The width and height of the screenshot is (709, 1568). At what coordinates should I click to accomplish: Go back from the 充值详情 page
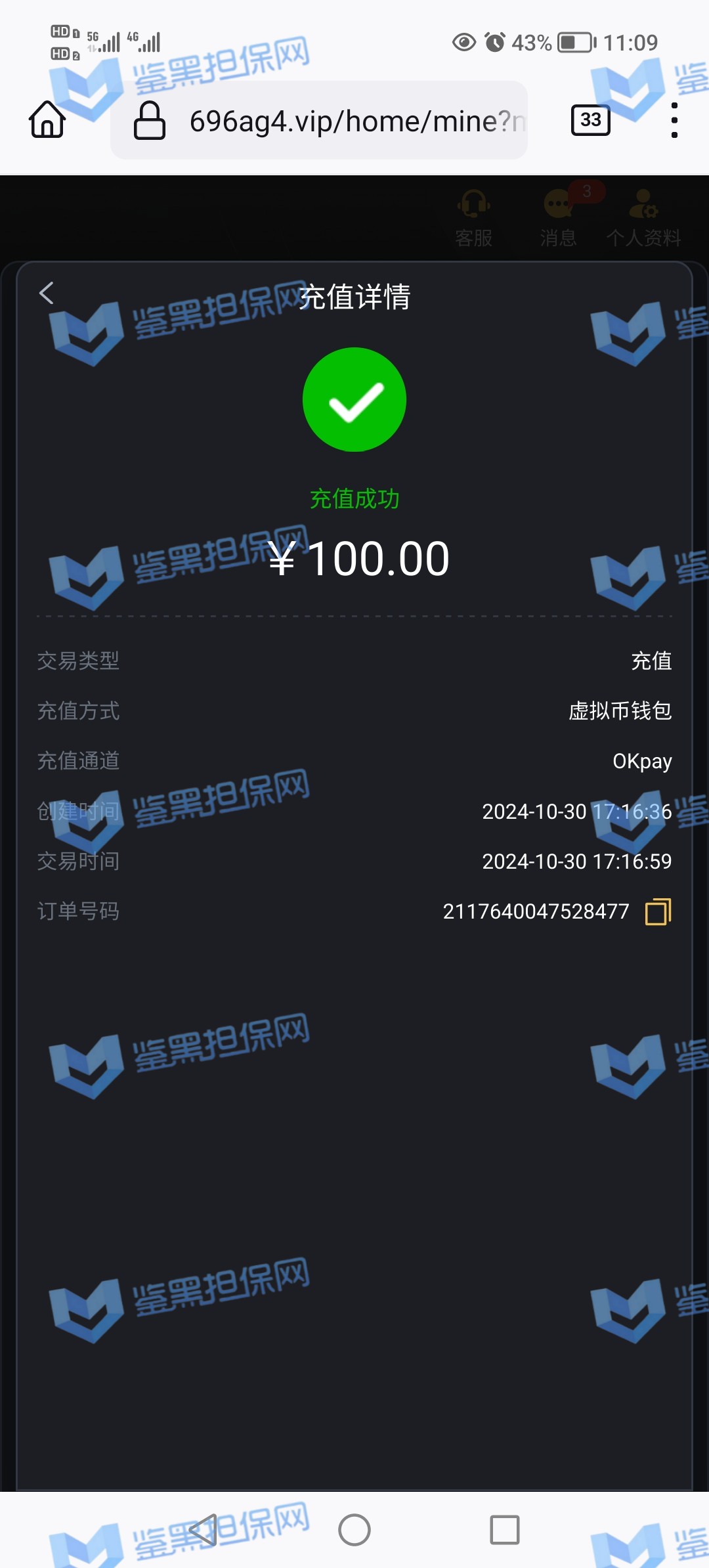47,294
